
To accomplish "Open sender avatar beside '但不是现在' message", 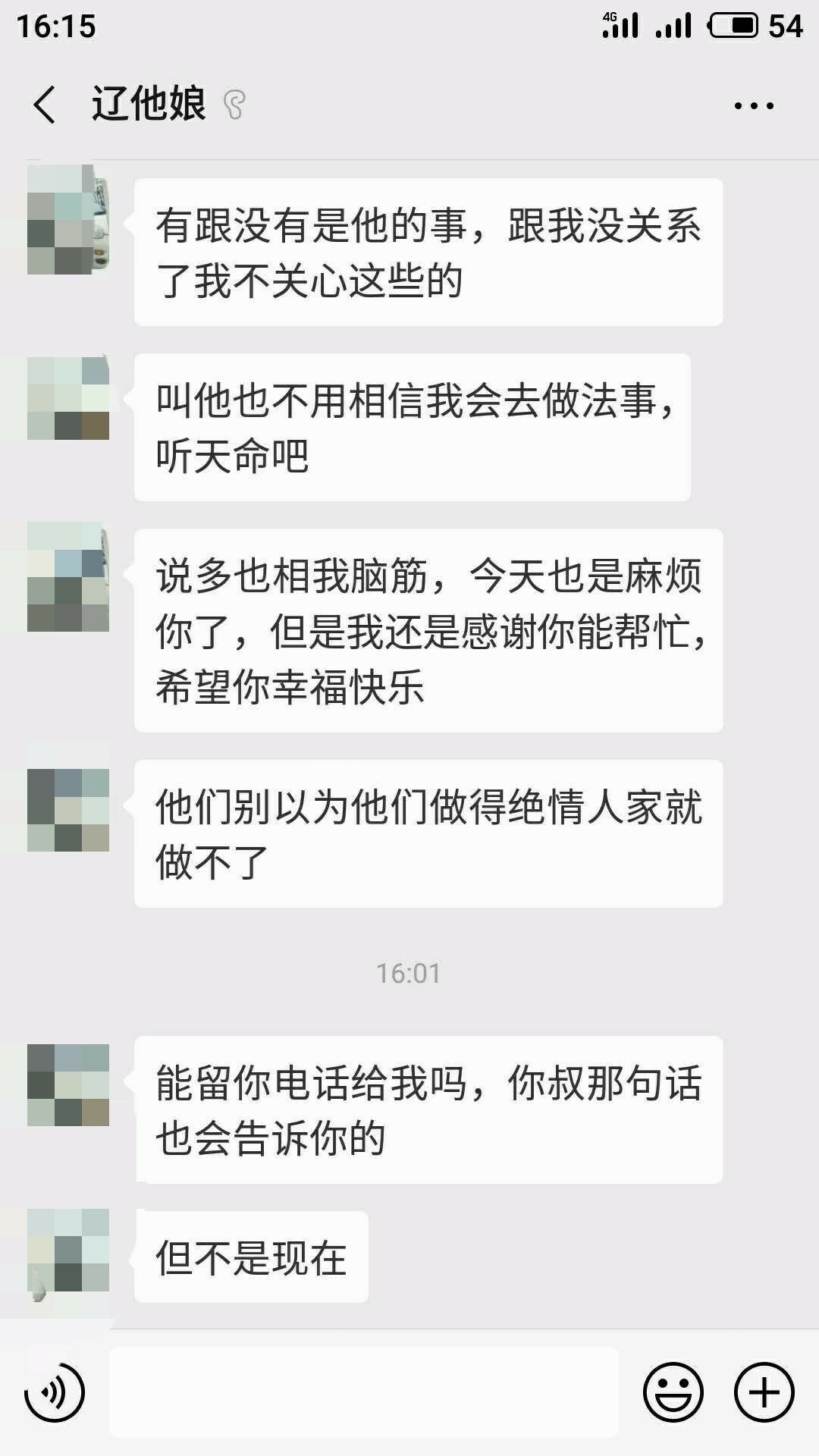I will pyautogui.click(x=68, y=1250).
